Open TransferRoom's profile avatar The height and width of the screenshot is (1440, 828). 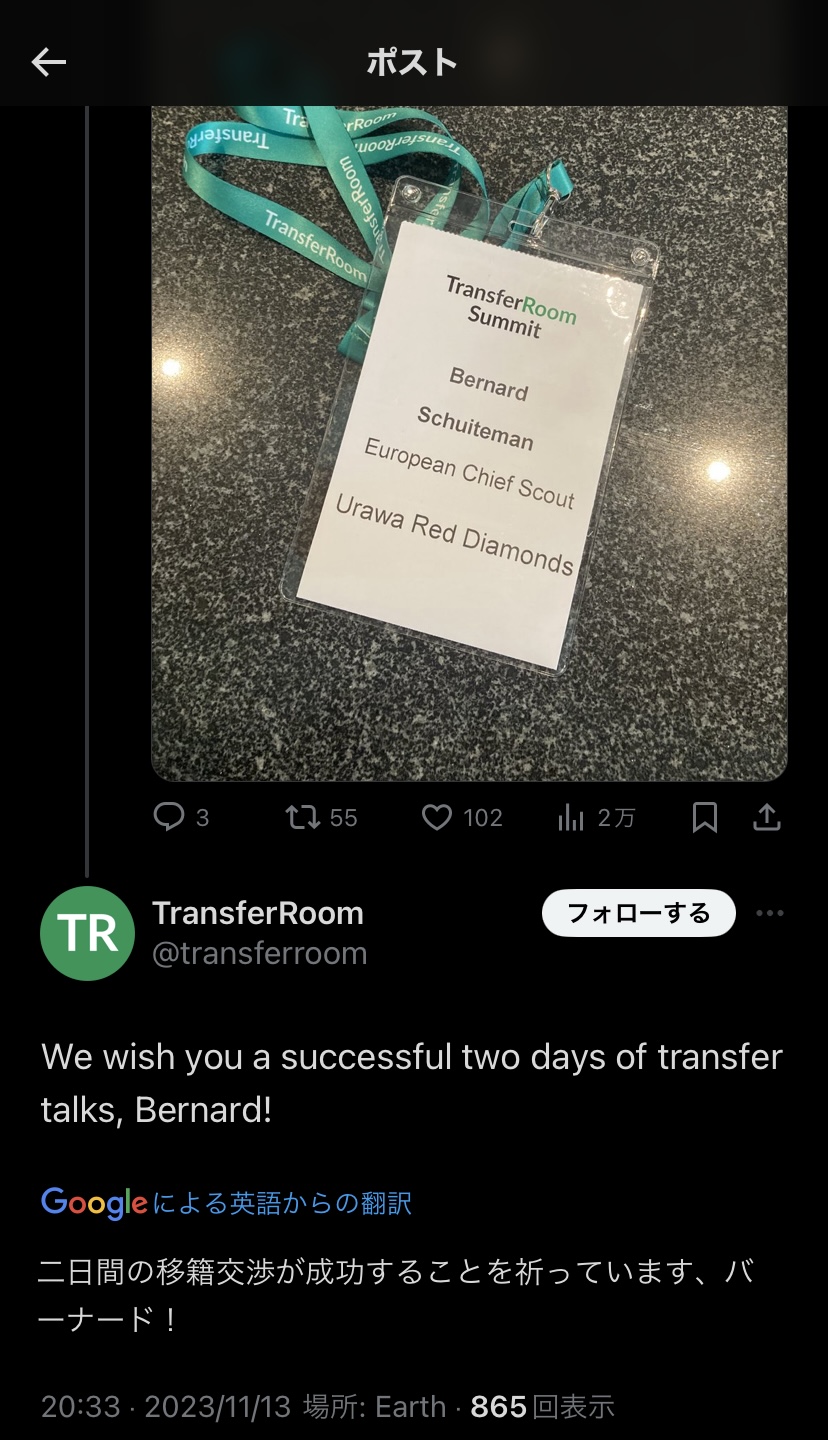tap(87, 933)
